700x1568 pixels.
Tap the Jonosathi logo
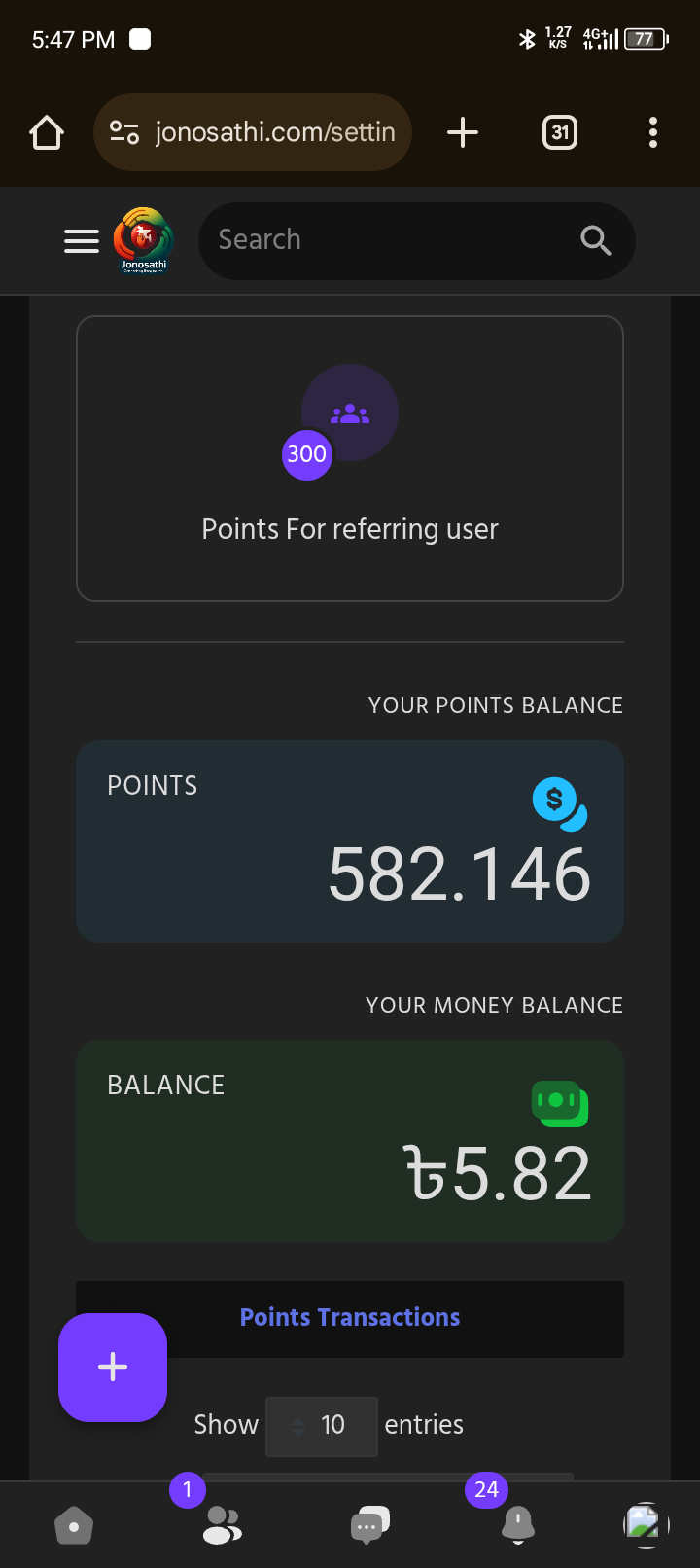click(143, 239)
